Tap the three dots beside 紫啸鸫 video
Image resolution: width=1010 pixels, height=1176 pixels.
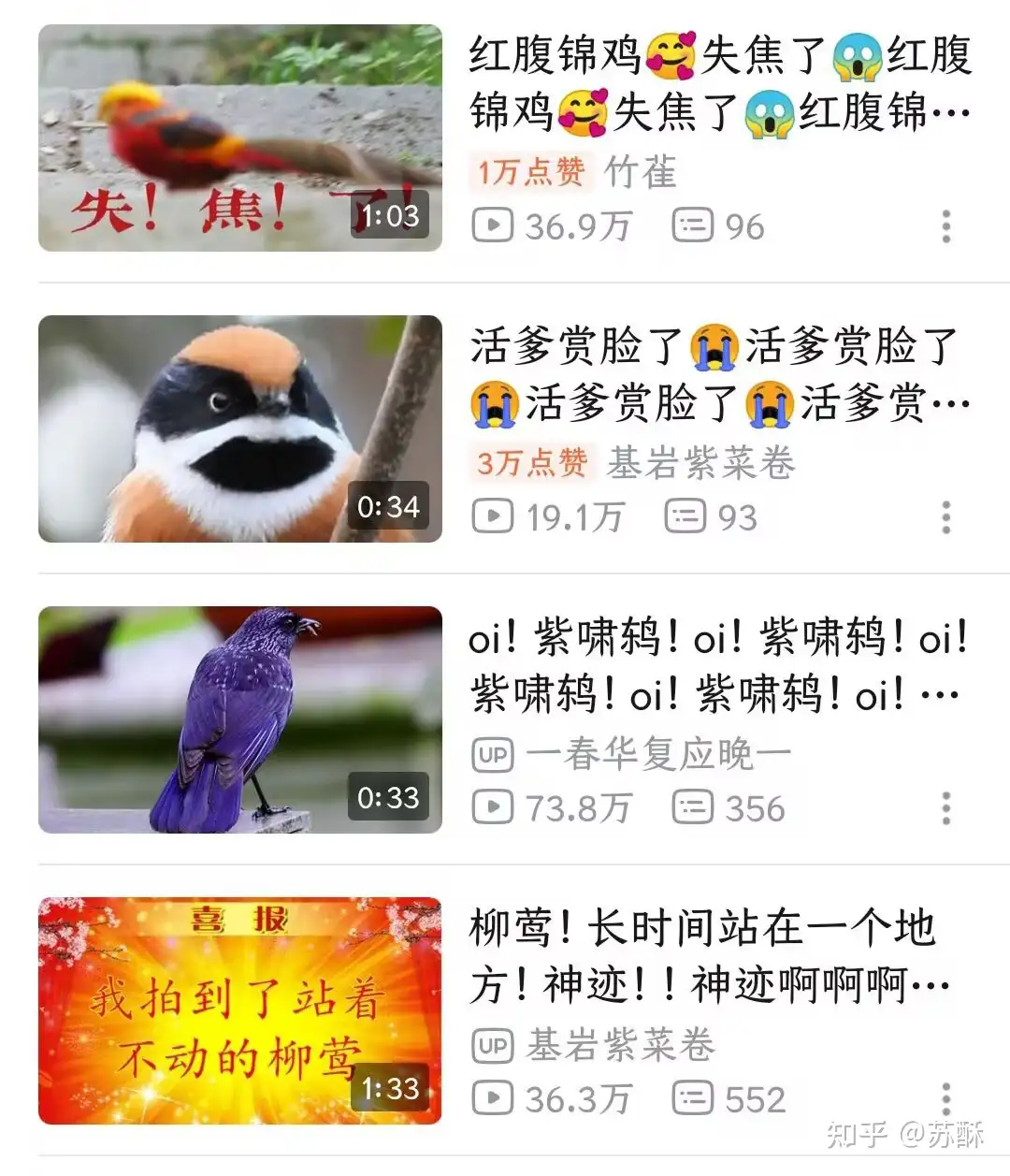point(946,808)
